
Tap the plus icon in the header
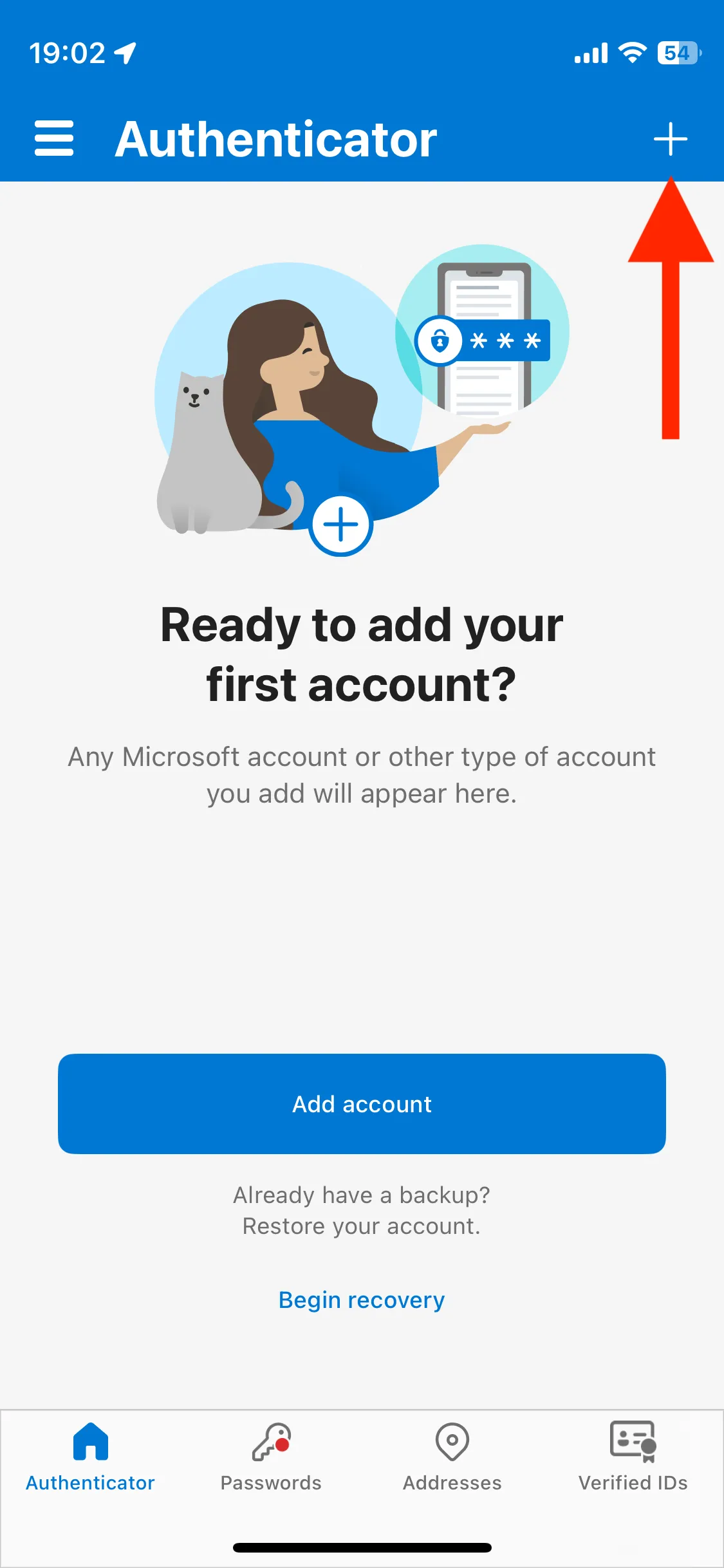coord(670,139)
